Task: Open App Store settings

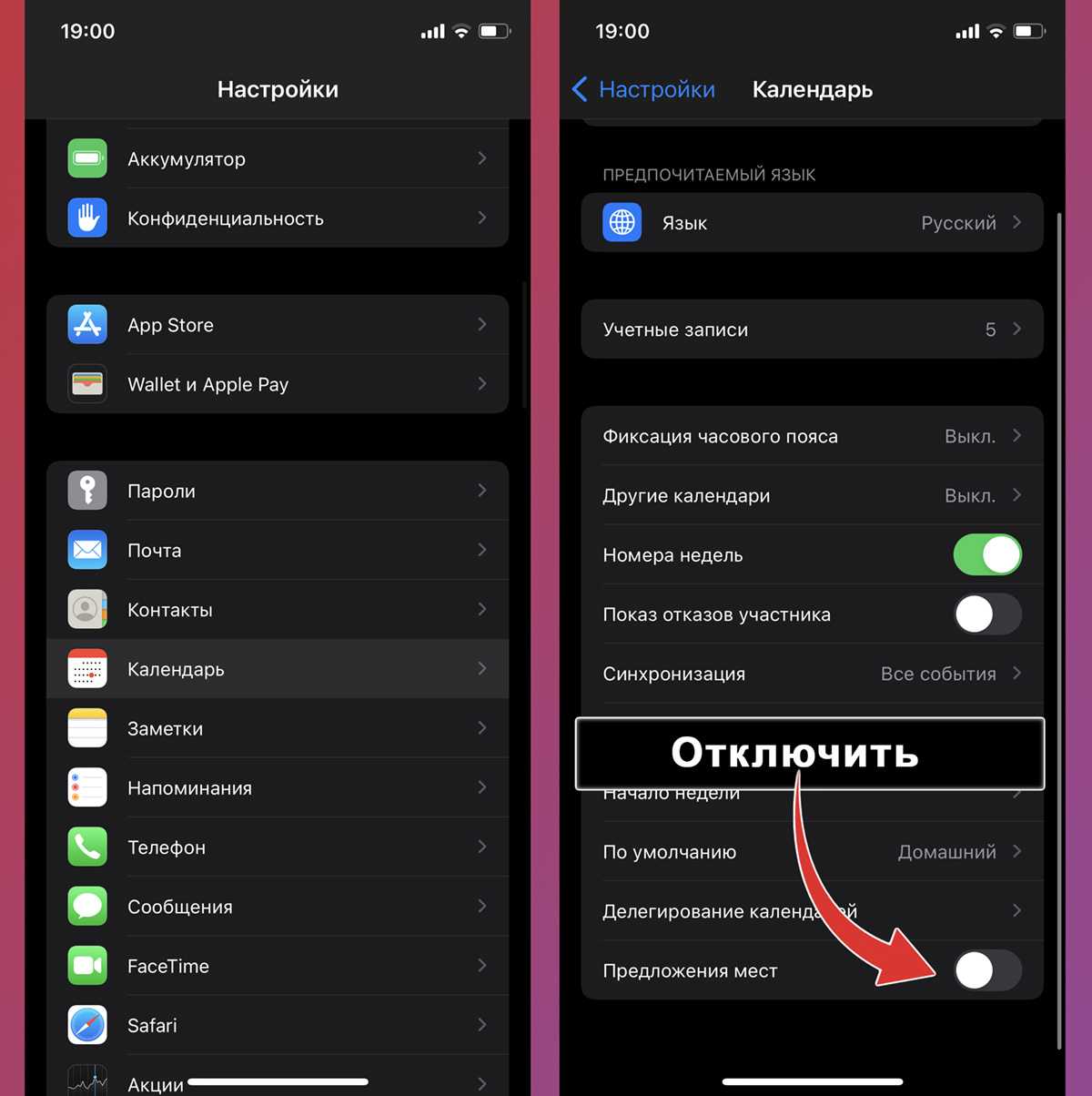Action: pyautogui.click(x=278, y=325)
